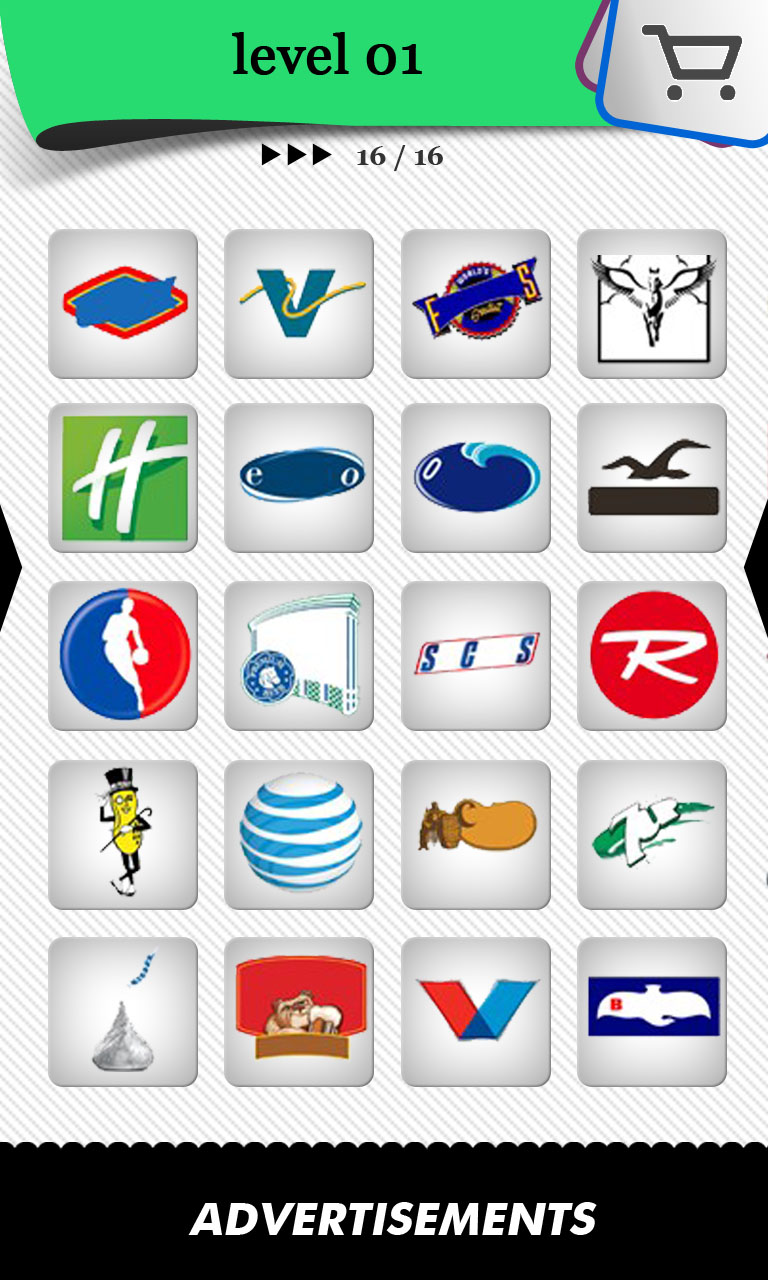Tap the blue wave oval logo
The height and width of the screenshot is (1280, 768).
476,478
